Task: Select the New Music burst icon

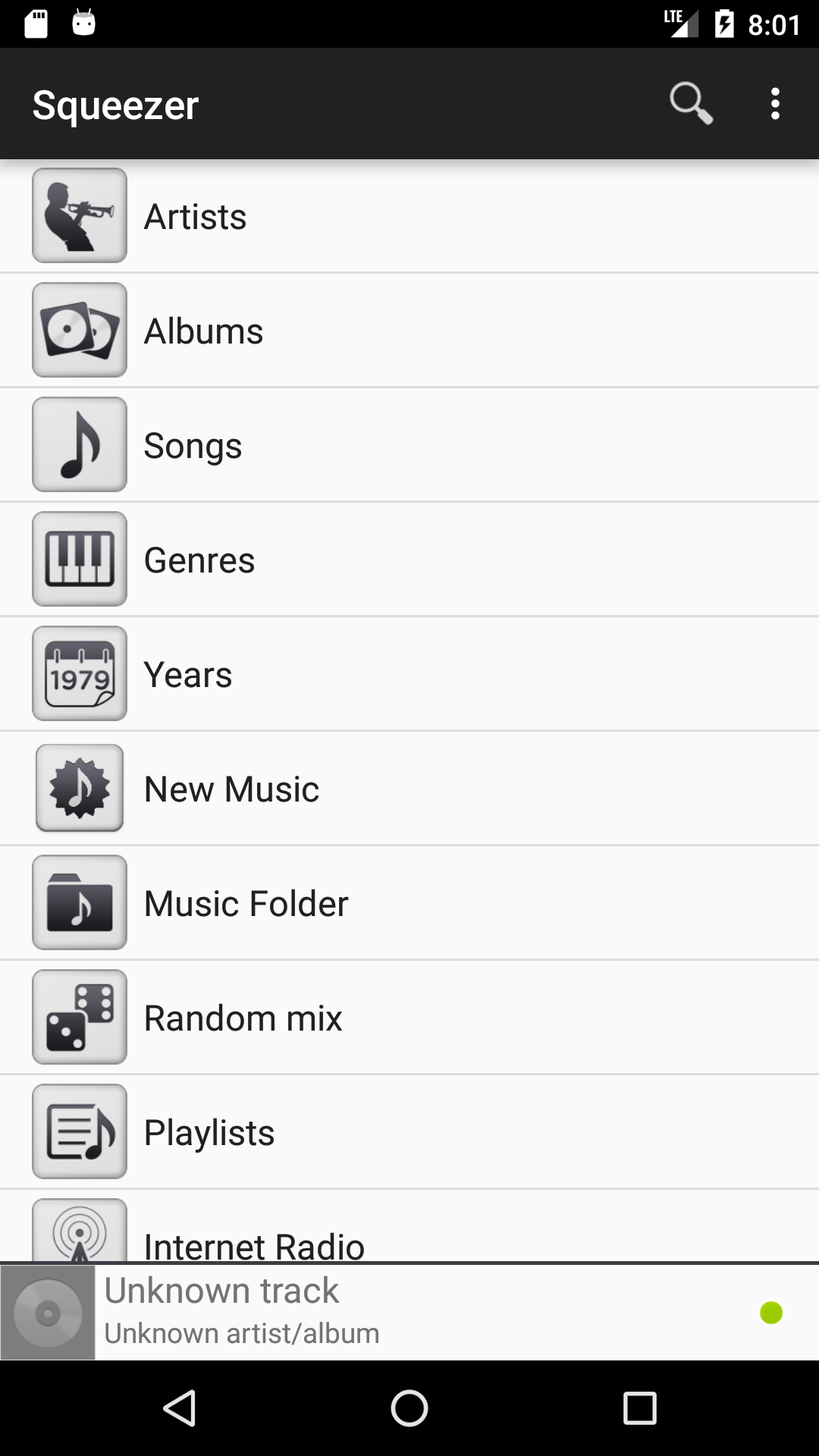Action: point(79,788)
